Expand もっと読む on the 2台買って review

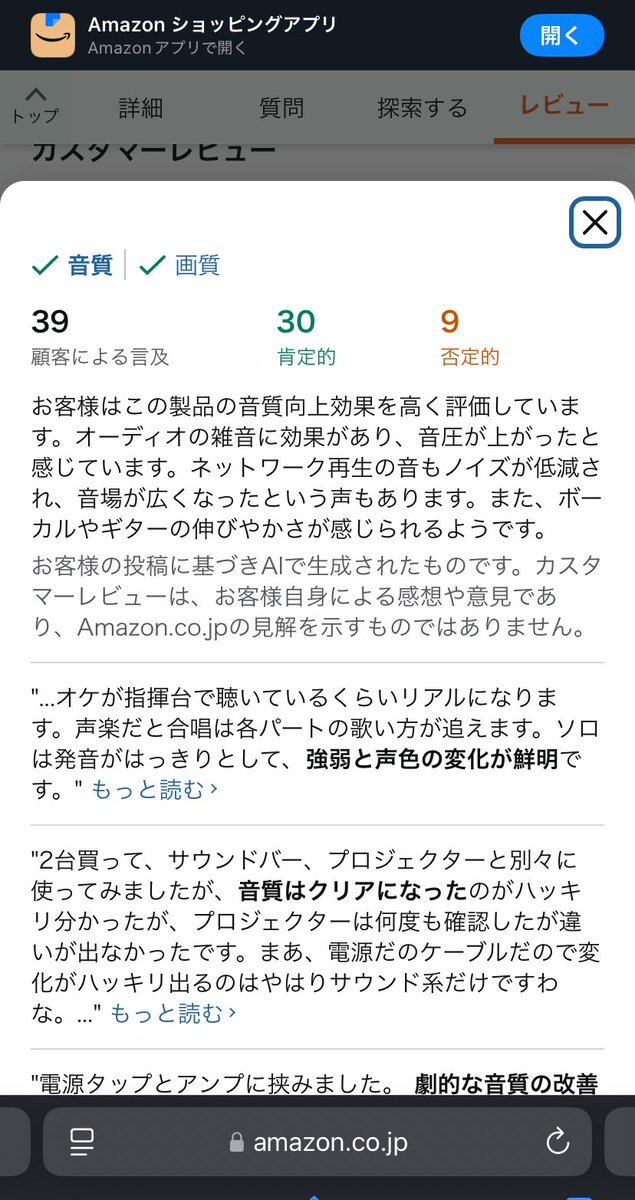pos(172,1014)
